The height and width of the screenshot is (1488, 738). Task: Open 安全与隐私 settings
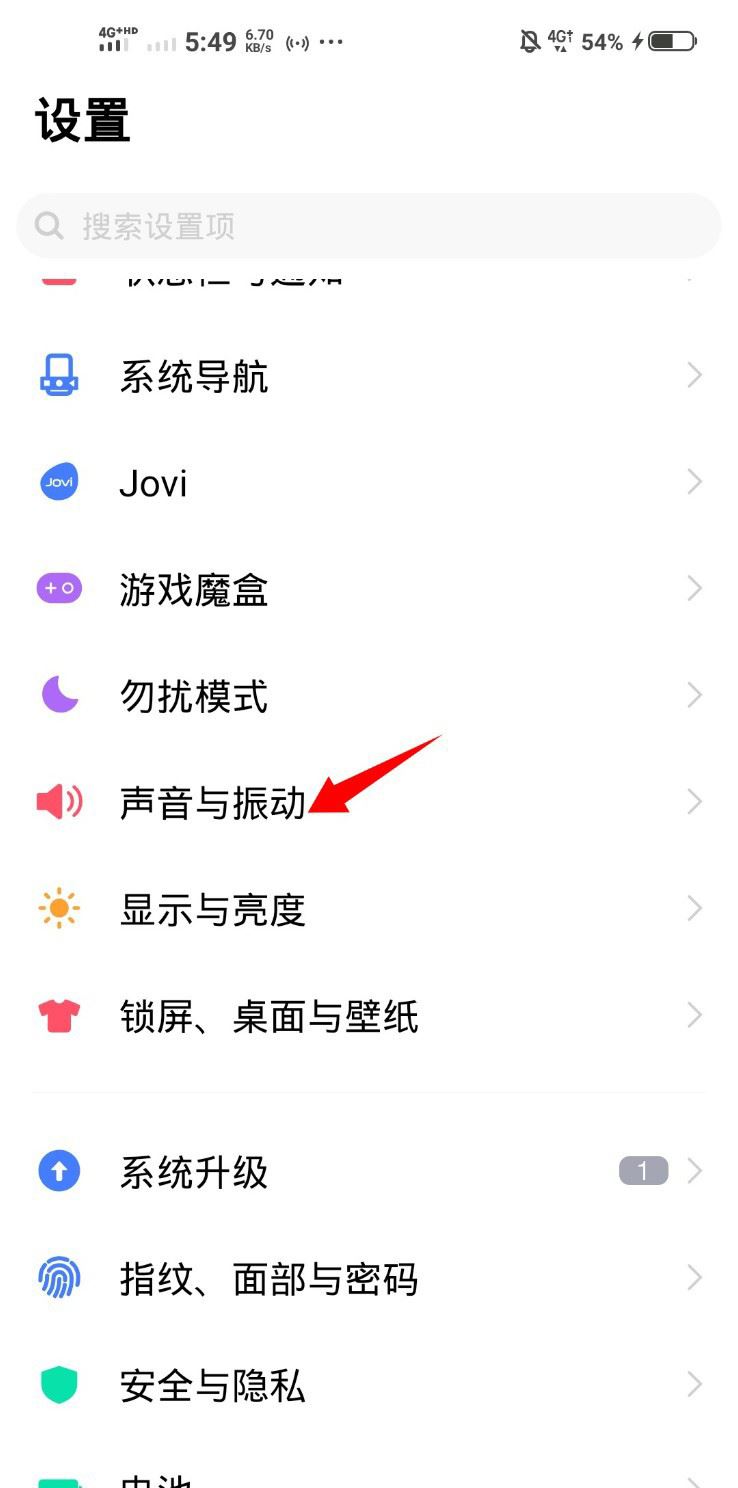[x=369, y=1385]
